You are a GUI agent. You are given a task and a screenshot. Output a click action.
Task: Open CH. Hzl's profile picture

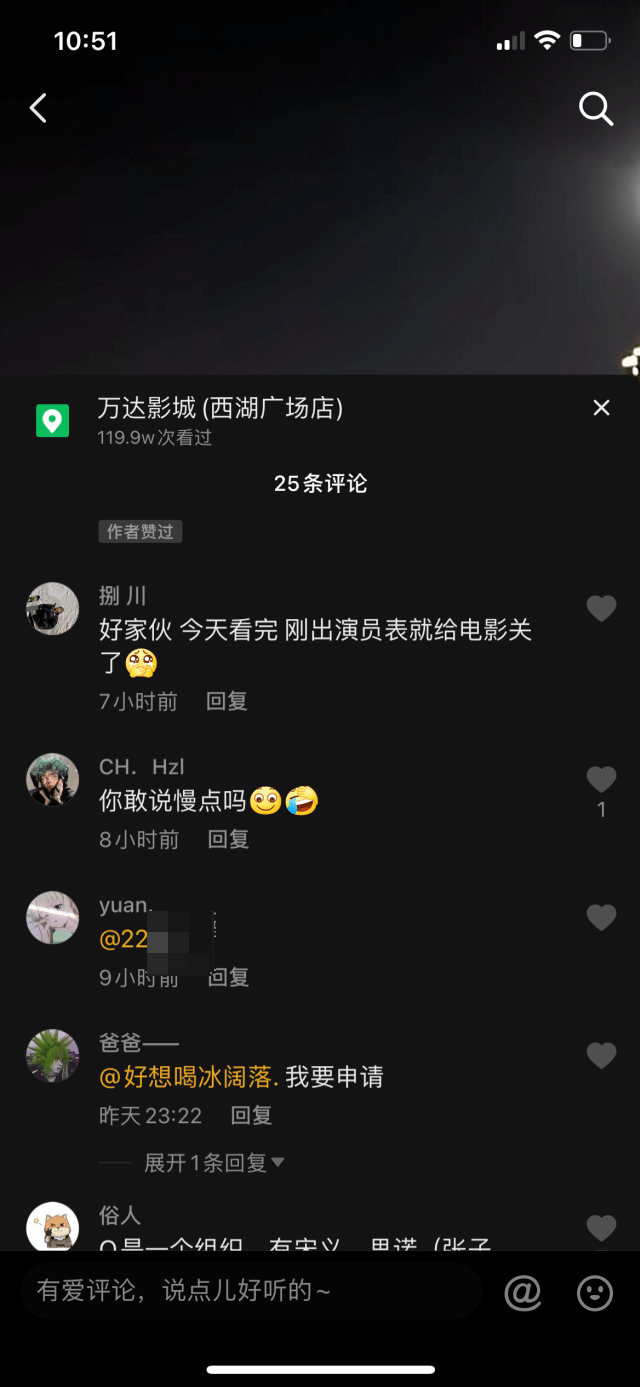[x=52, y=779]
